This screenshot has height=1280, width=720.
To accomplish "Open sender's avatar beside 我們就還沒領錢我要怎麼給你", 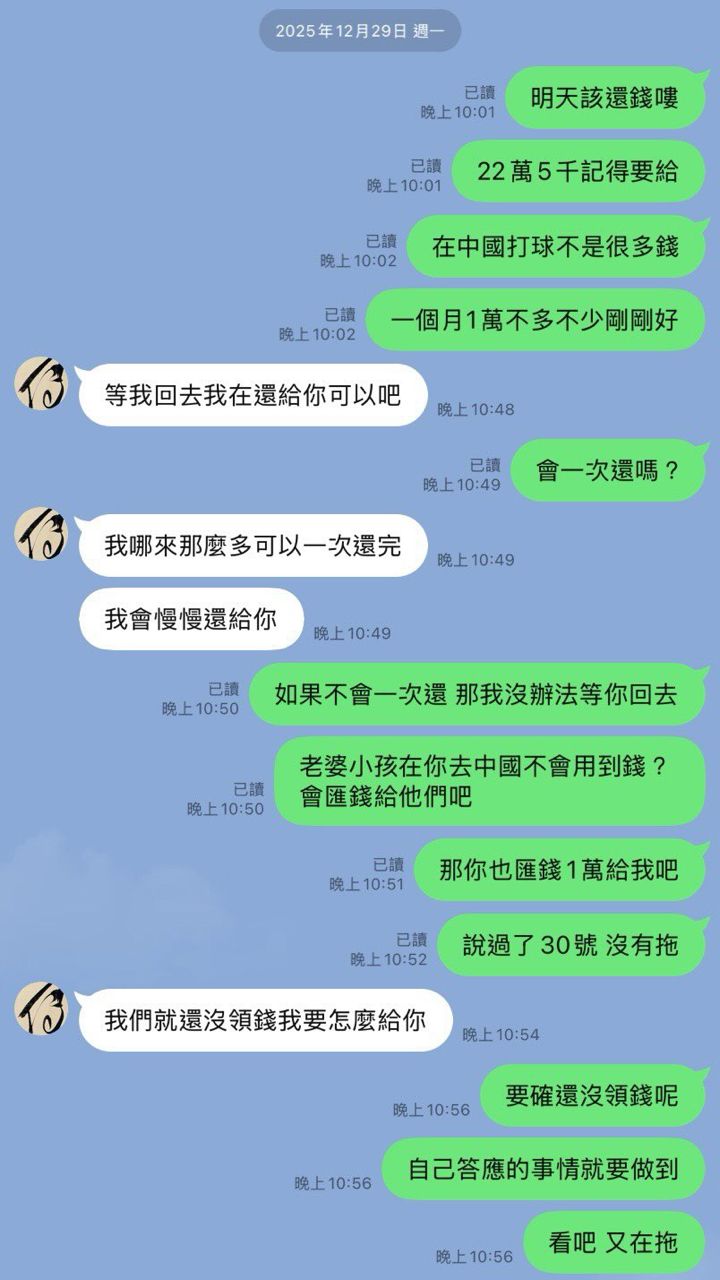I will (x=41, y=1008).
